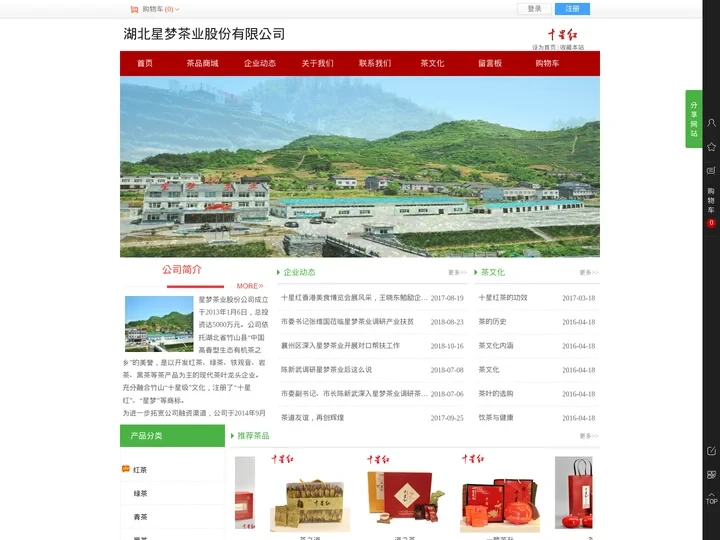Open 茶叶的选购 article
Viewport: 720px width, 540px height.
pyautogui.click(x=495, y=394)
